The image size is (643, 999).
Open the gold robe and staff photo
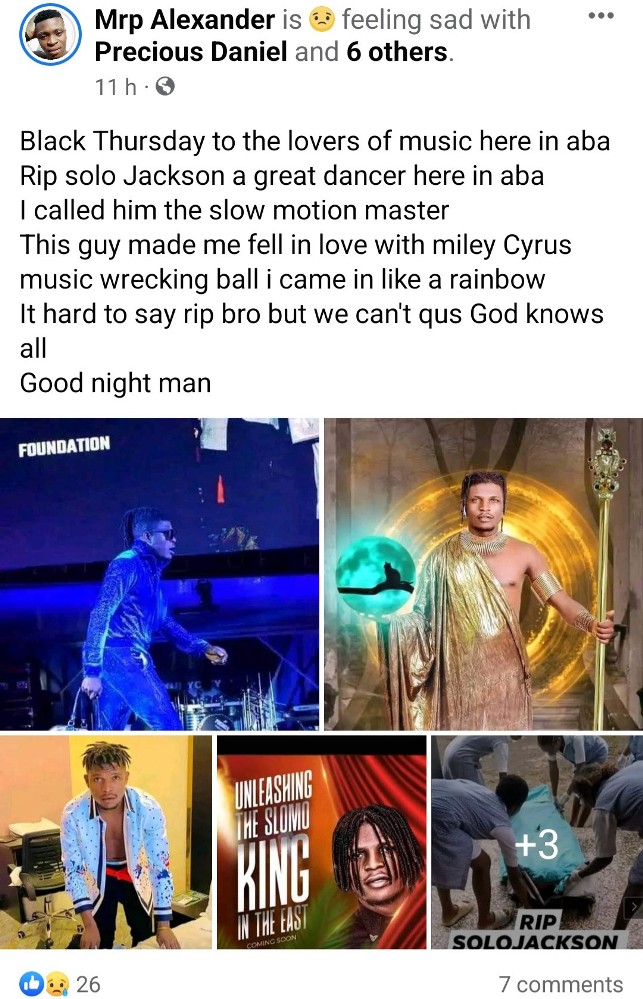pyautogui.click(x=483, y=574)
